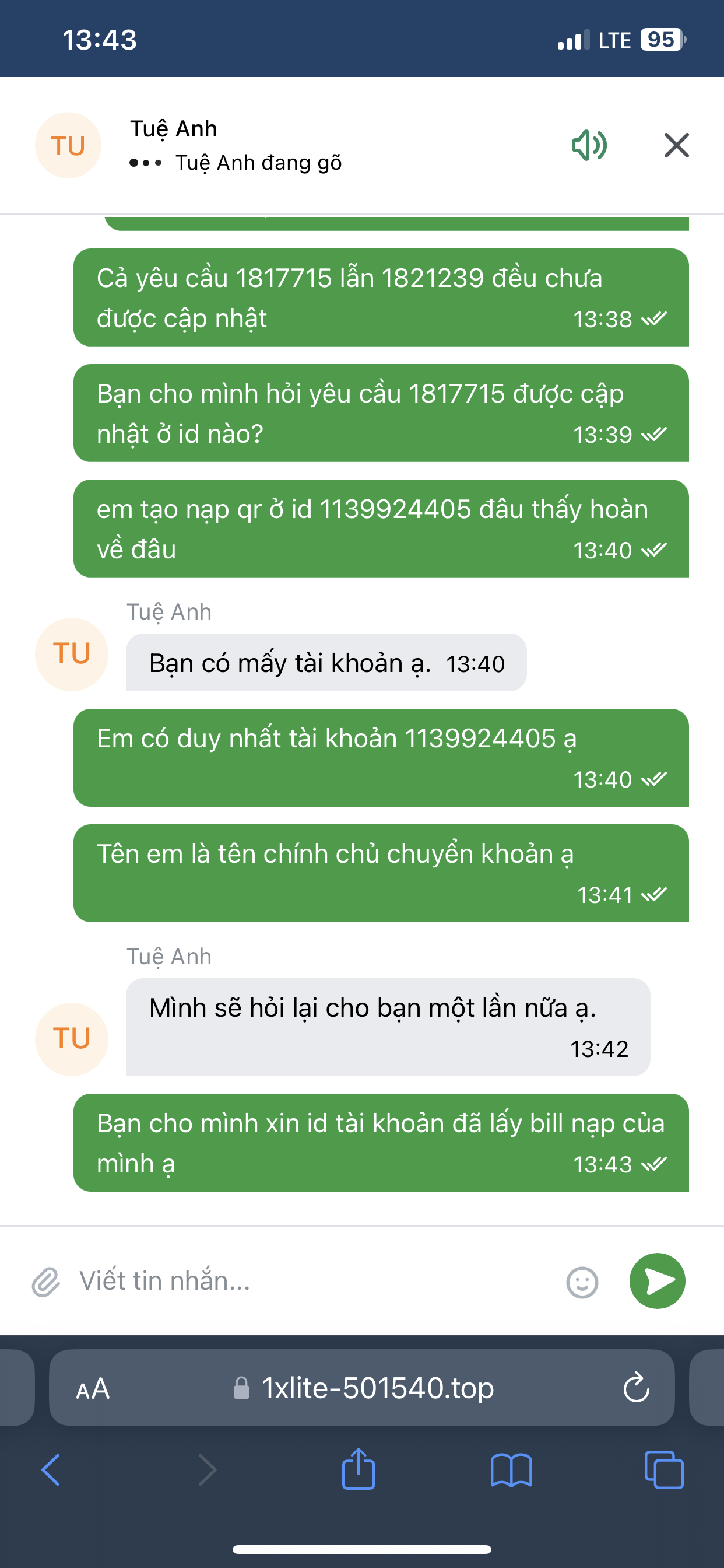Open the emoji picker
The image size is (724, 1568).
pyautogui.click(x=582, y=1283)
